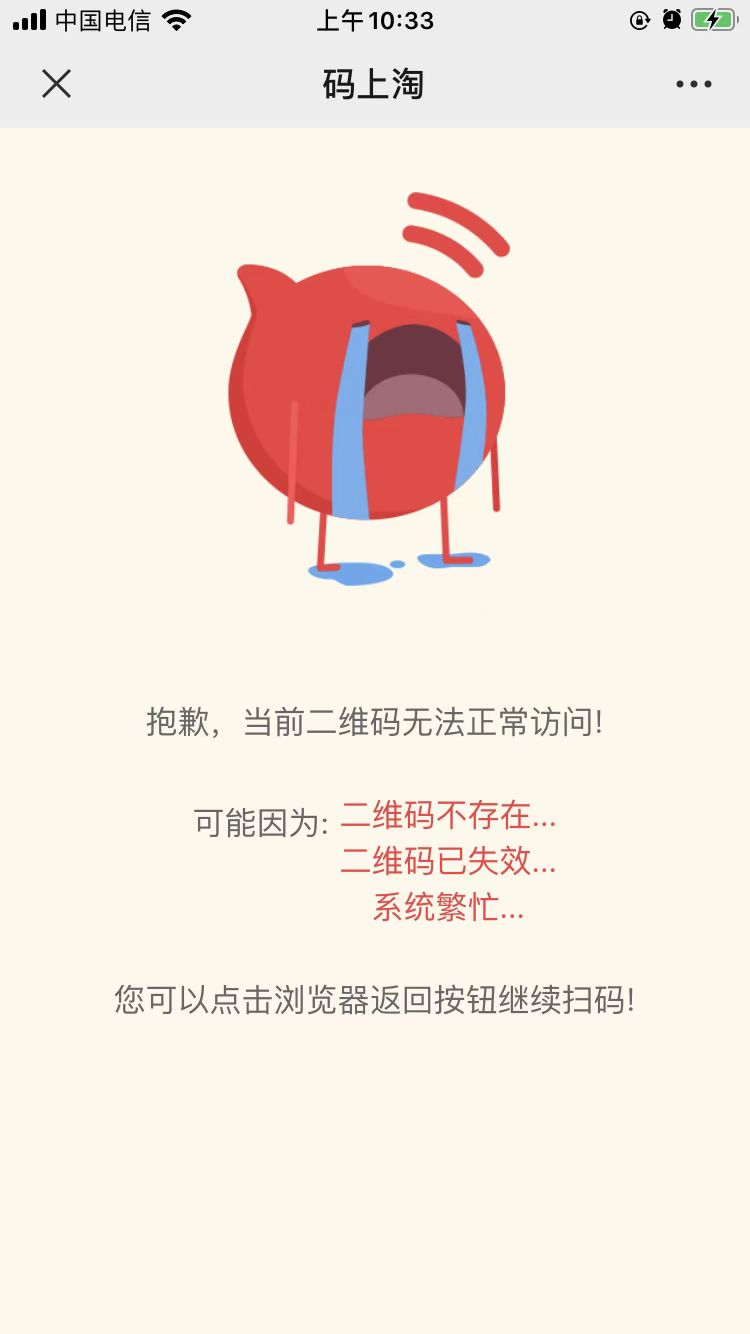Open the three-dot more options menu
This screenshot has height=1334, width=750.
pyautogui.click(x=693, y=85)
